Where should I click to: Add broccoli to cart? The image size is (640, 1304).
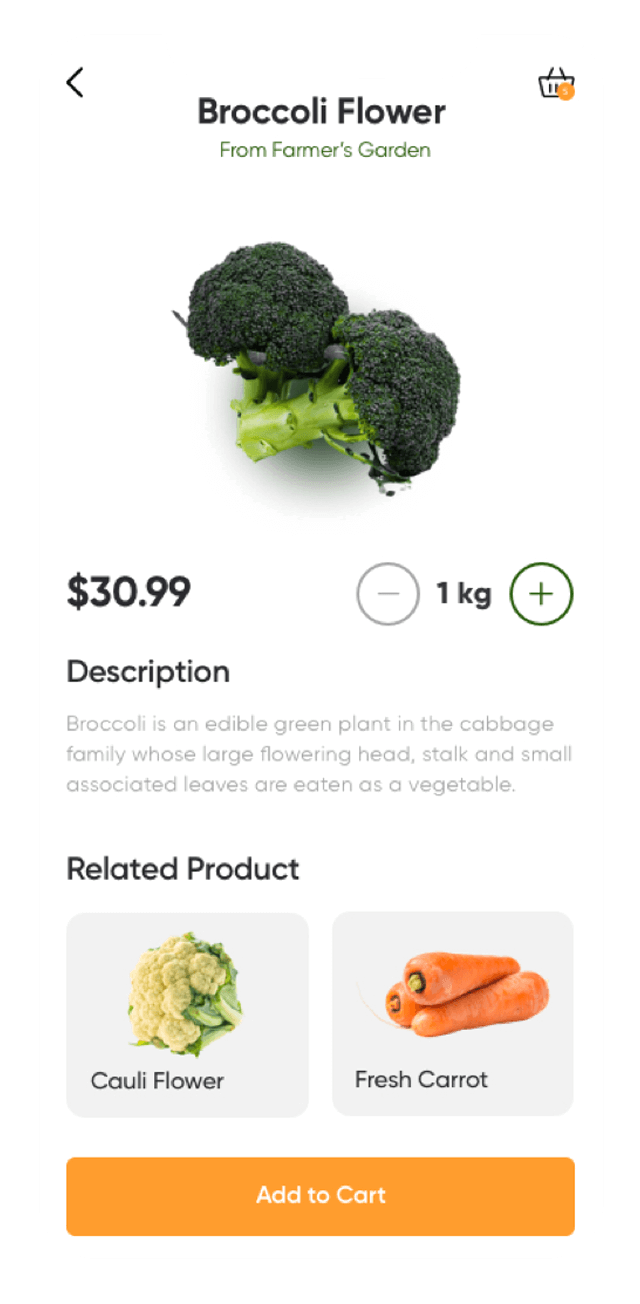[320, 1196]
